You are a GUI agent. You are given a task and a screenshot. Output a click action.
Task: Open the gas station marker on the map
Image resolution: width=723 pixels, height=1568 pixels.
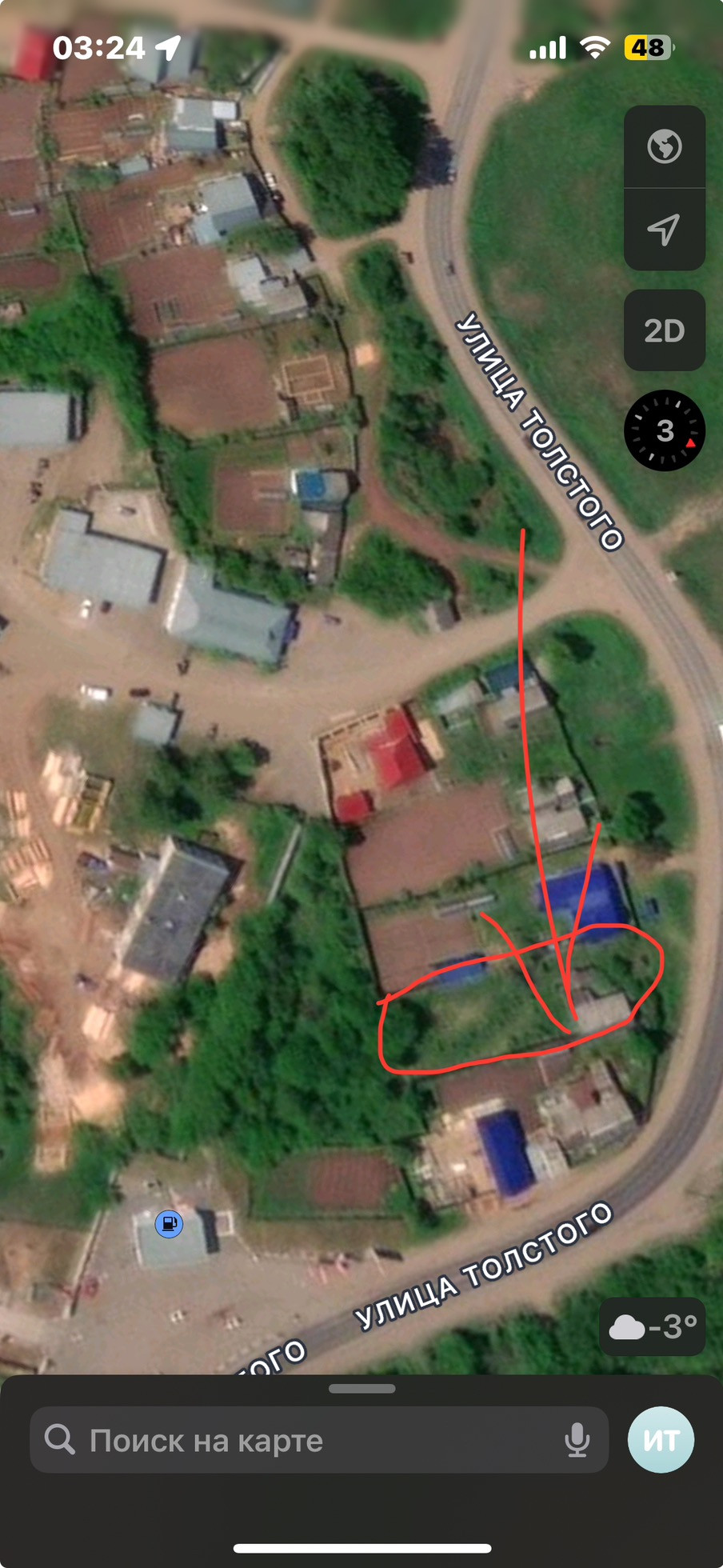coord(169,1223)
